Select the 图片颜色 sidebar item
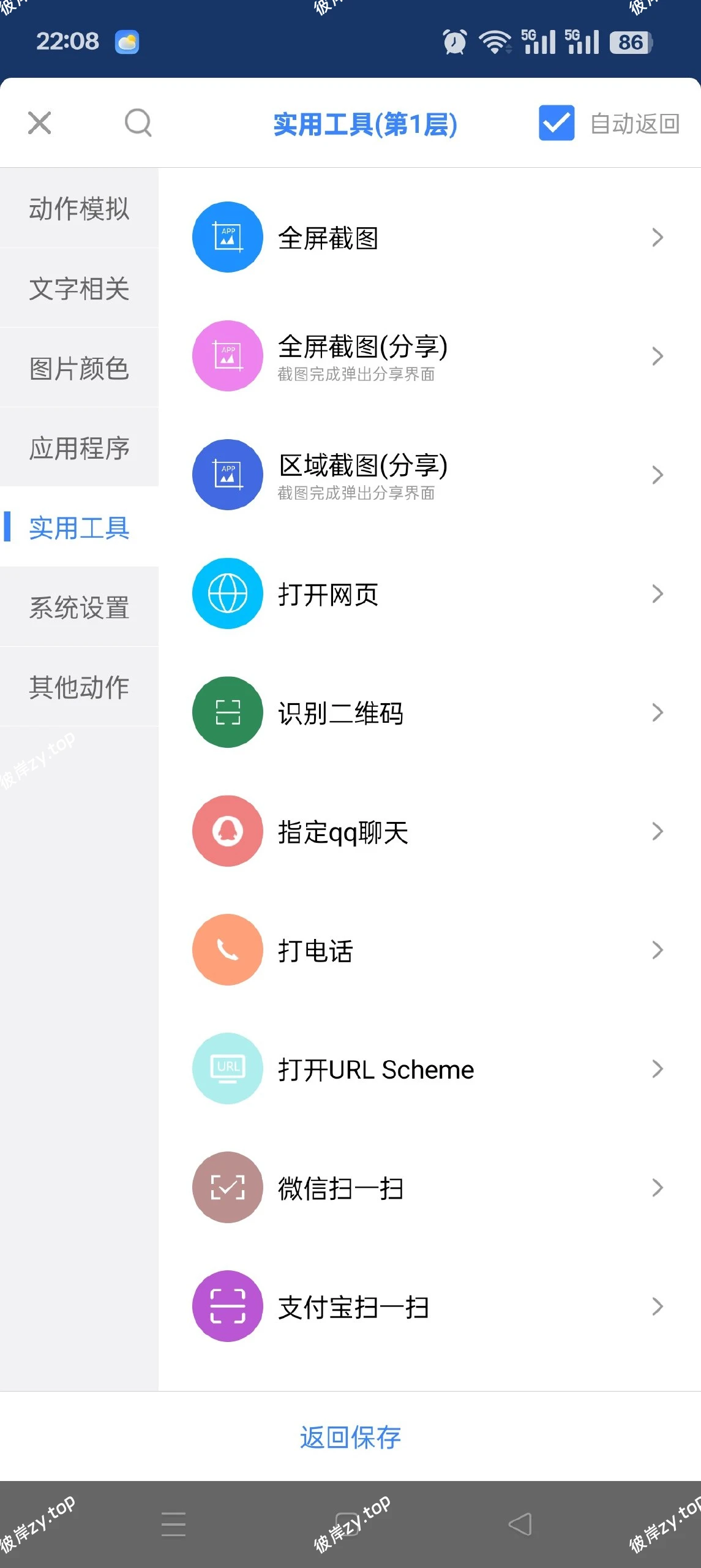701x1568 pixels. coord(80,367)
